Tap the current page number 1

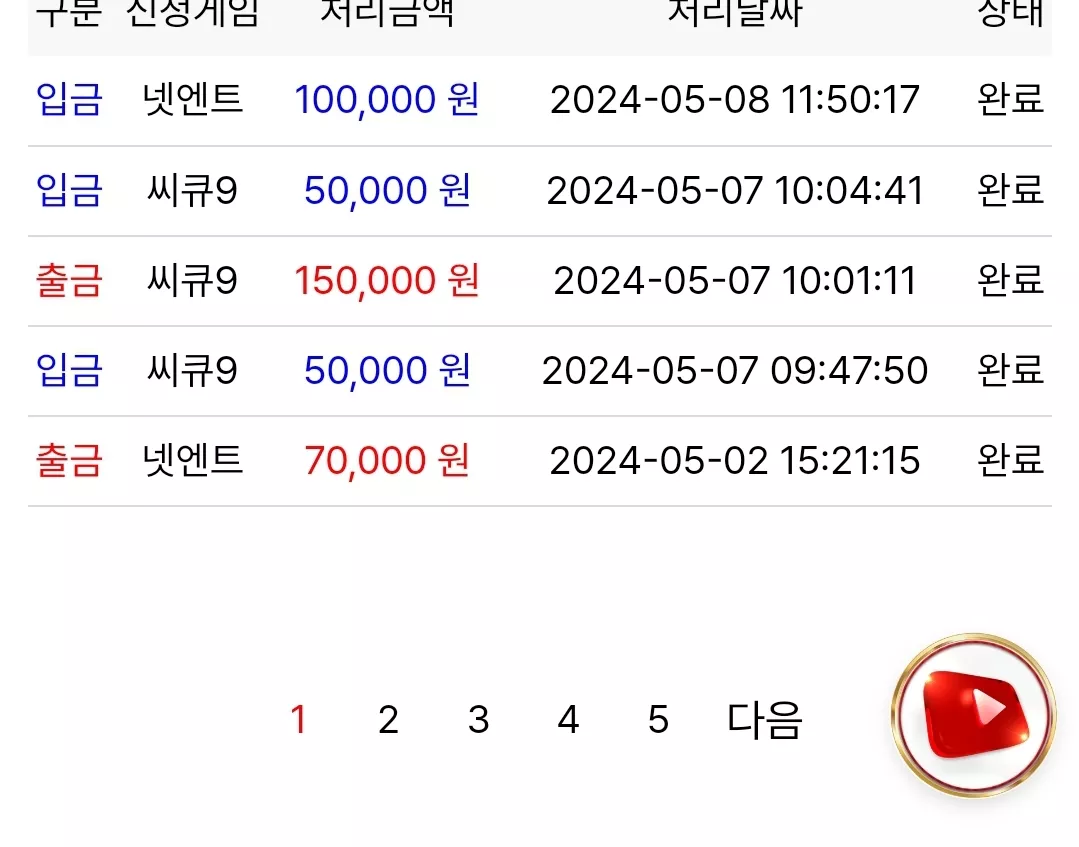[x=299, y=720]
